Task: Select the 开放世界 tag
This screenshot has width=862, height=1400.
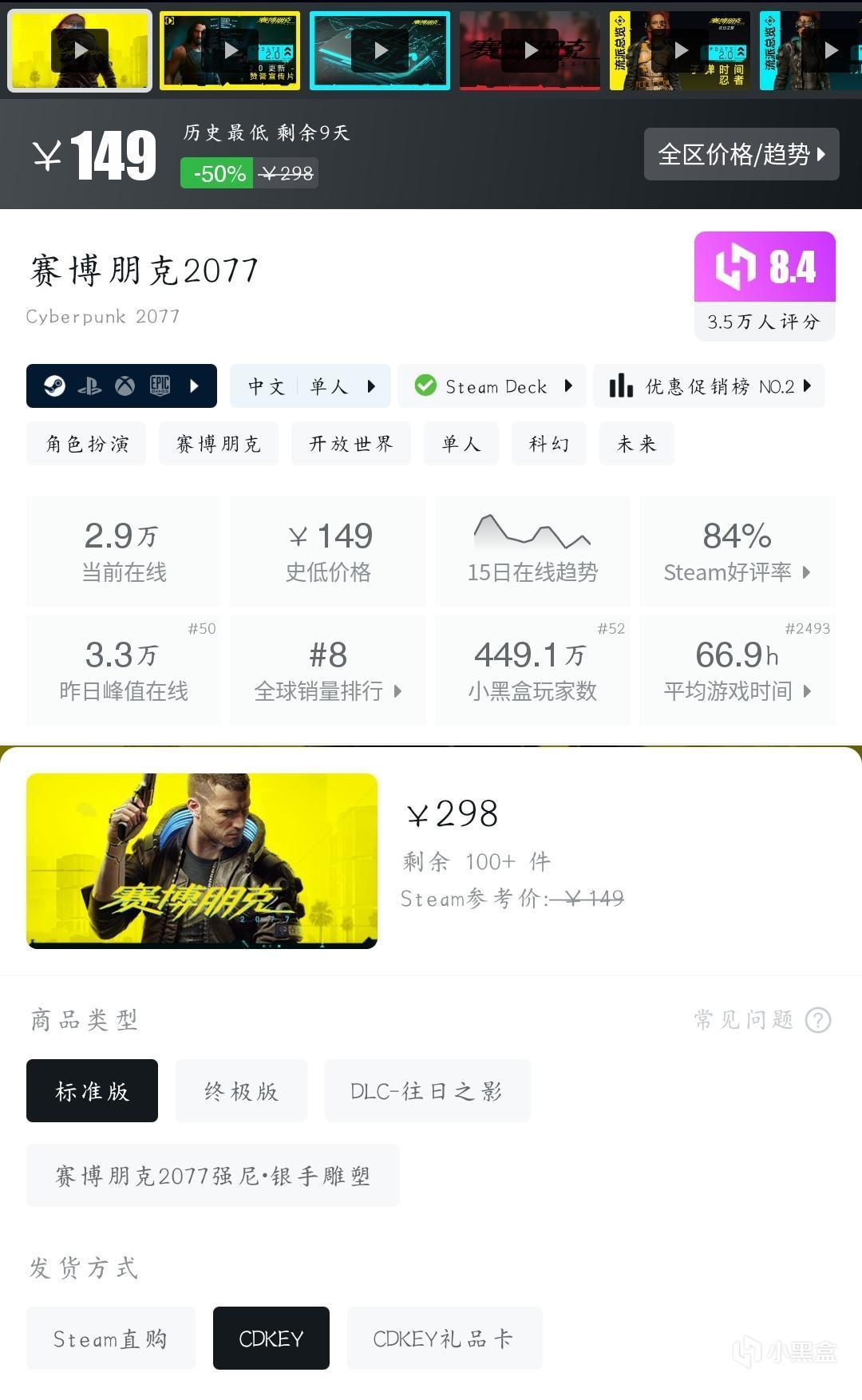Action: 350,444
